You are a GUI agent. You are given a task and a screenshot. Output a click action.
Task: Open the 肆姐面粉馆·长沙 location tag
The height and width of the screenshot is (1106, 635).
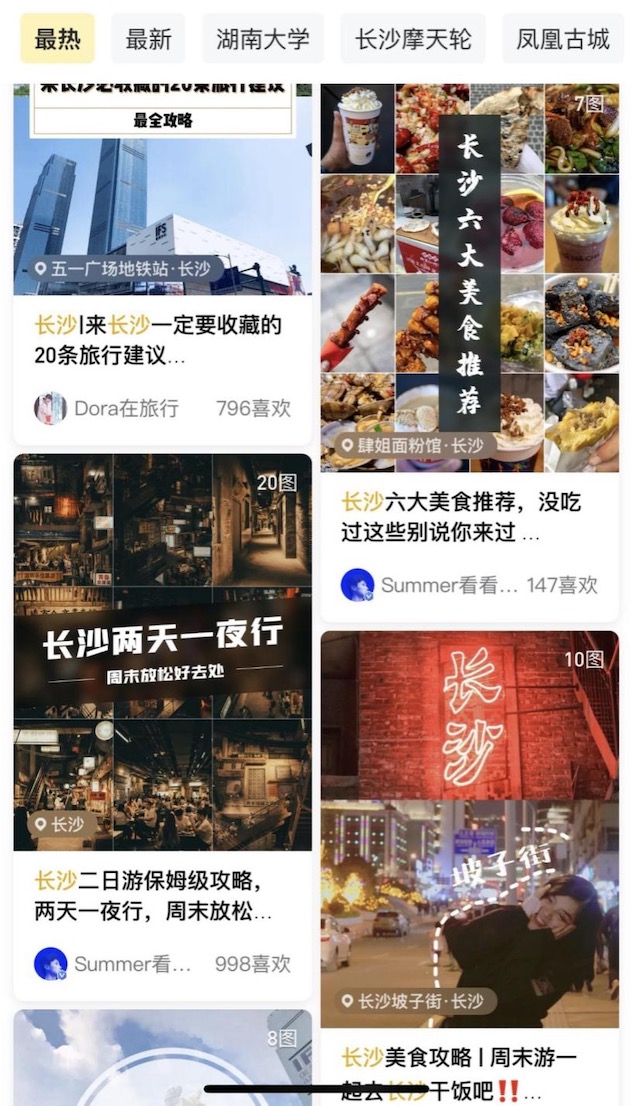click(x=412, y=446)
